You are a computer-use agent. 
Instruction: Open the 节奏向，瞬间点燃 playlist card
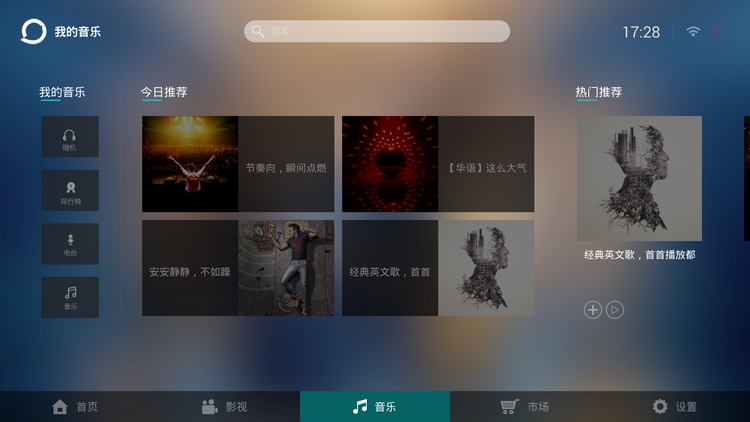(x=238, y=164)
